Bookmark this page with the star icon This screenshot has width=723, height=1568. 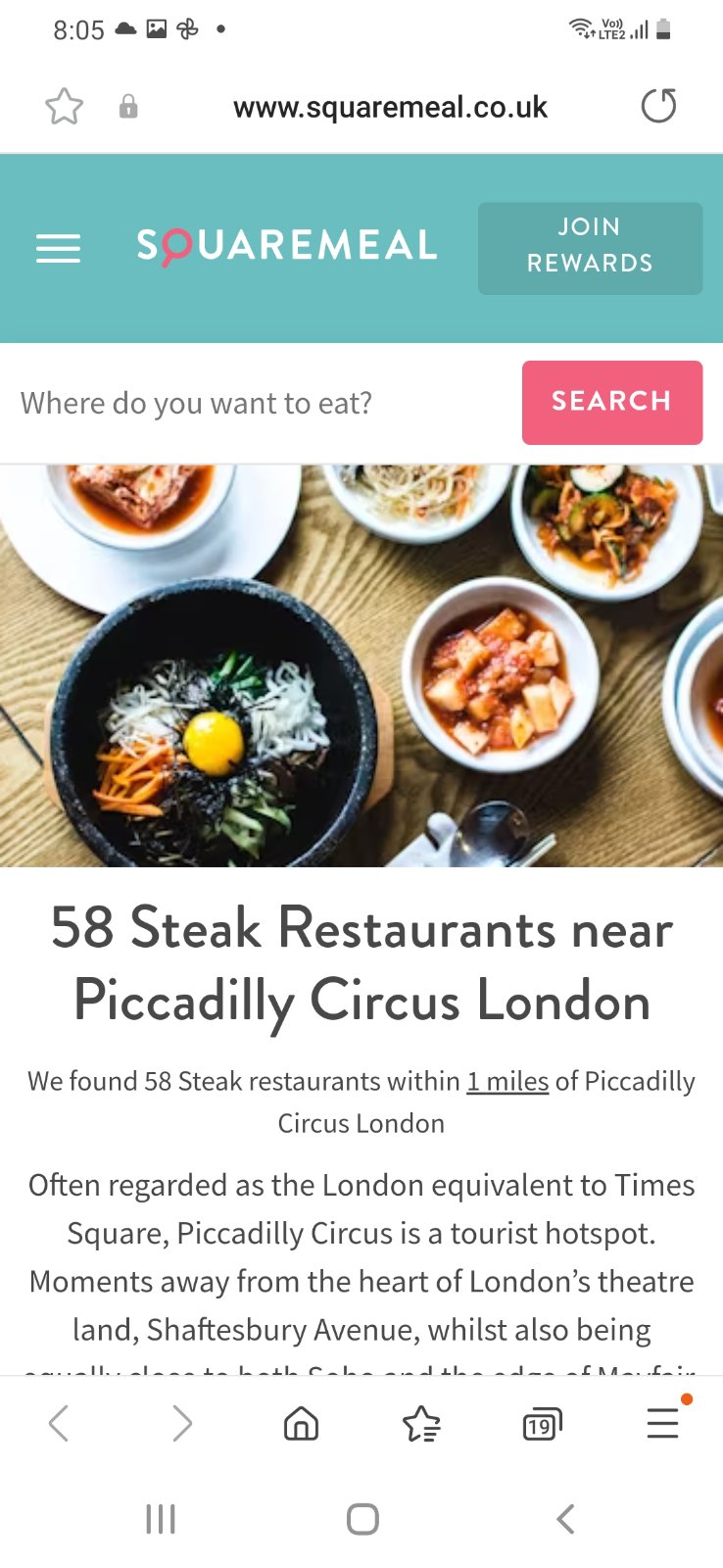(x=65, y=107)
